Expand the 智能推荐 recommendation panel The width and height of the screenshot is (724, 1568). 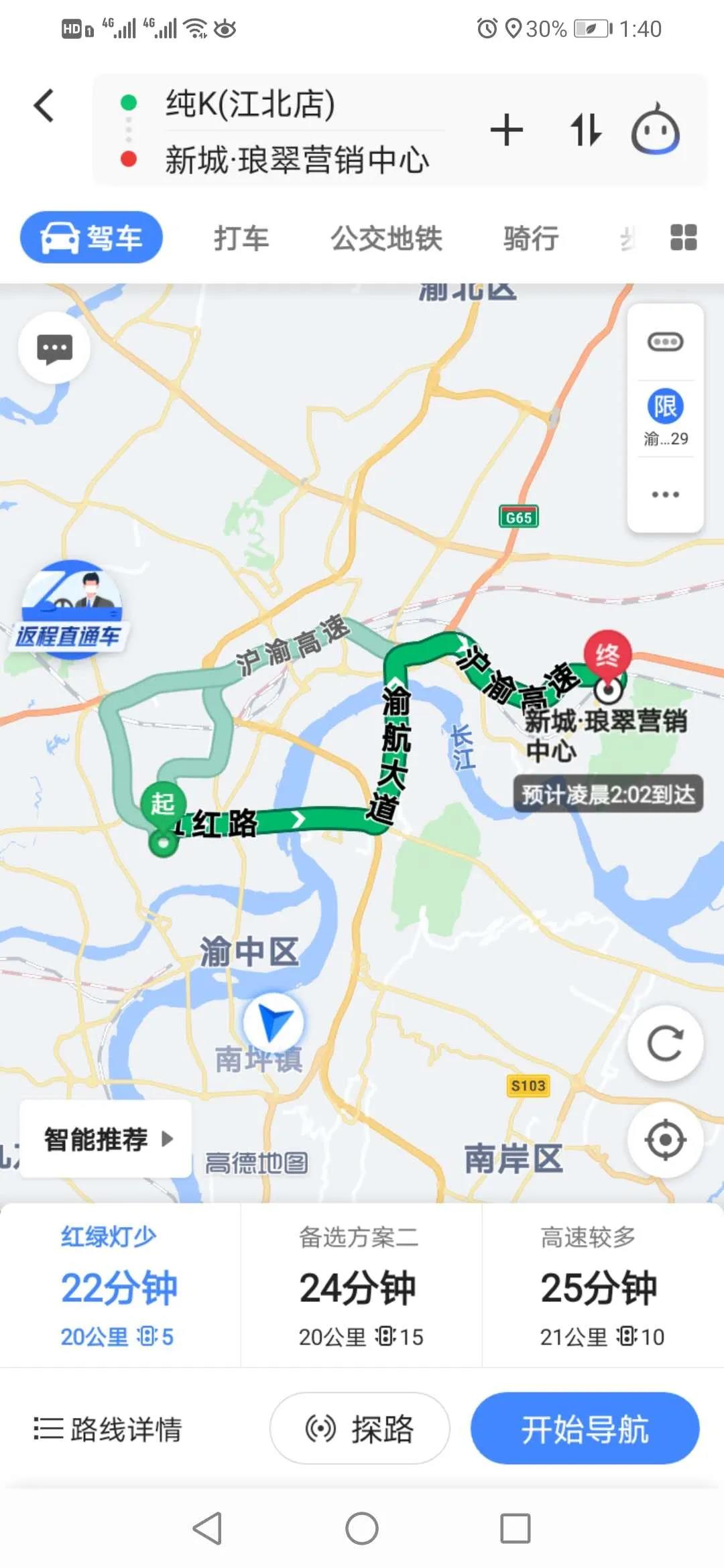click(105, 1137)
